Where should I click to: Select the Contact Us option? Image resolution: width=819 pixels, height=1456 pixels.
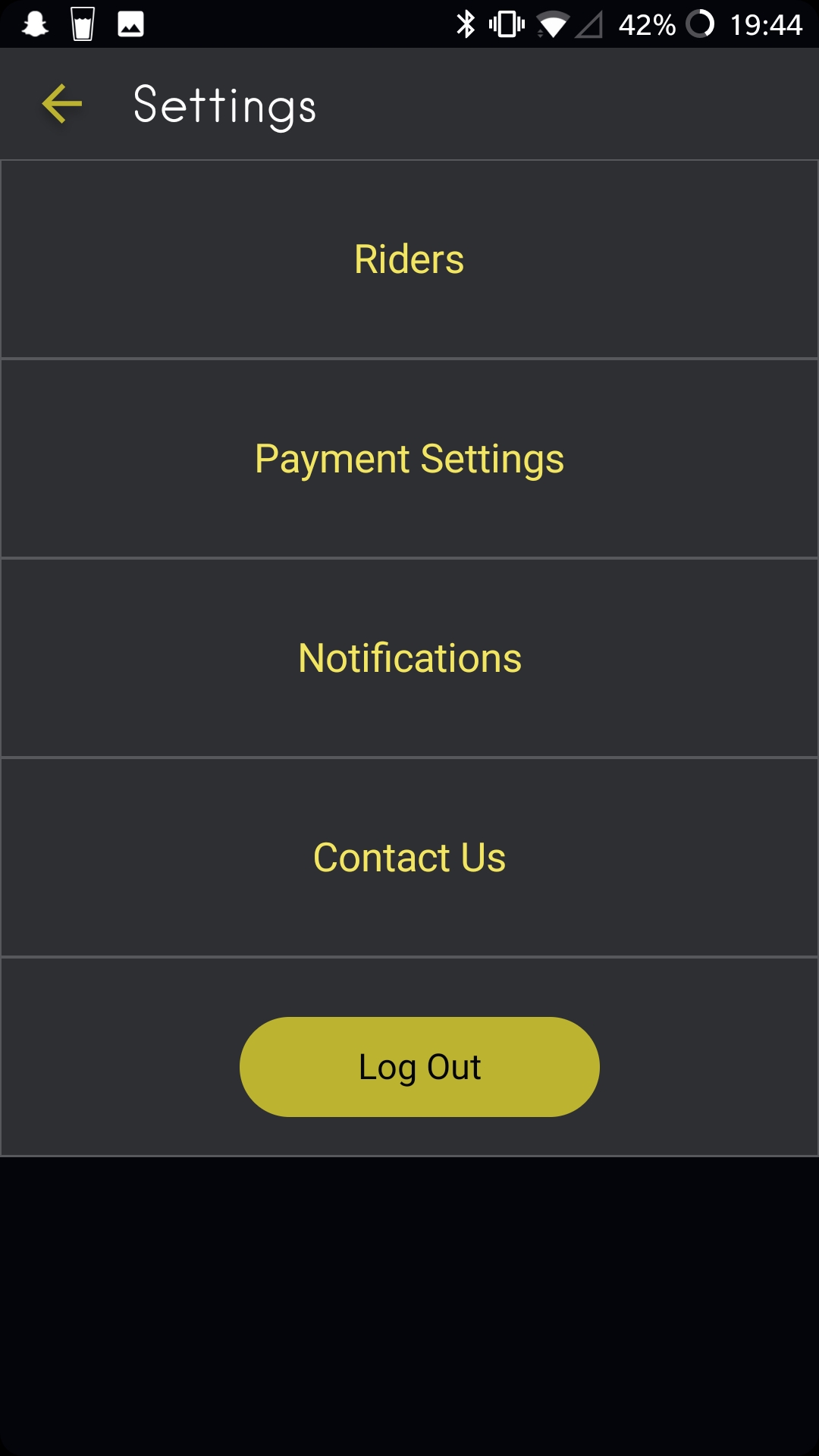click(x=409, y=858)
